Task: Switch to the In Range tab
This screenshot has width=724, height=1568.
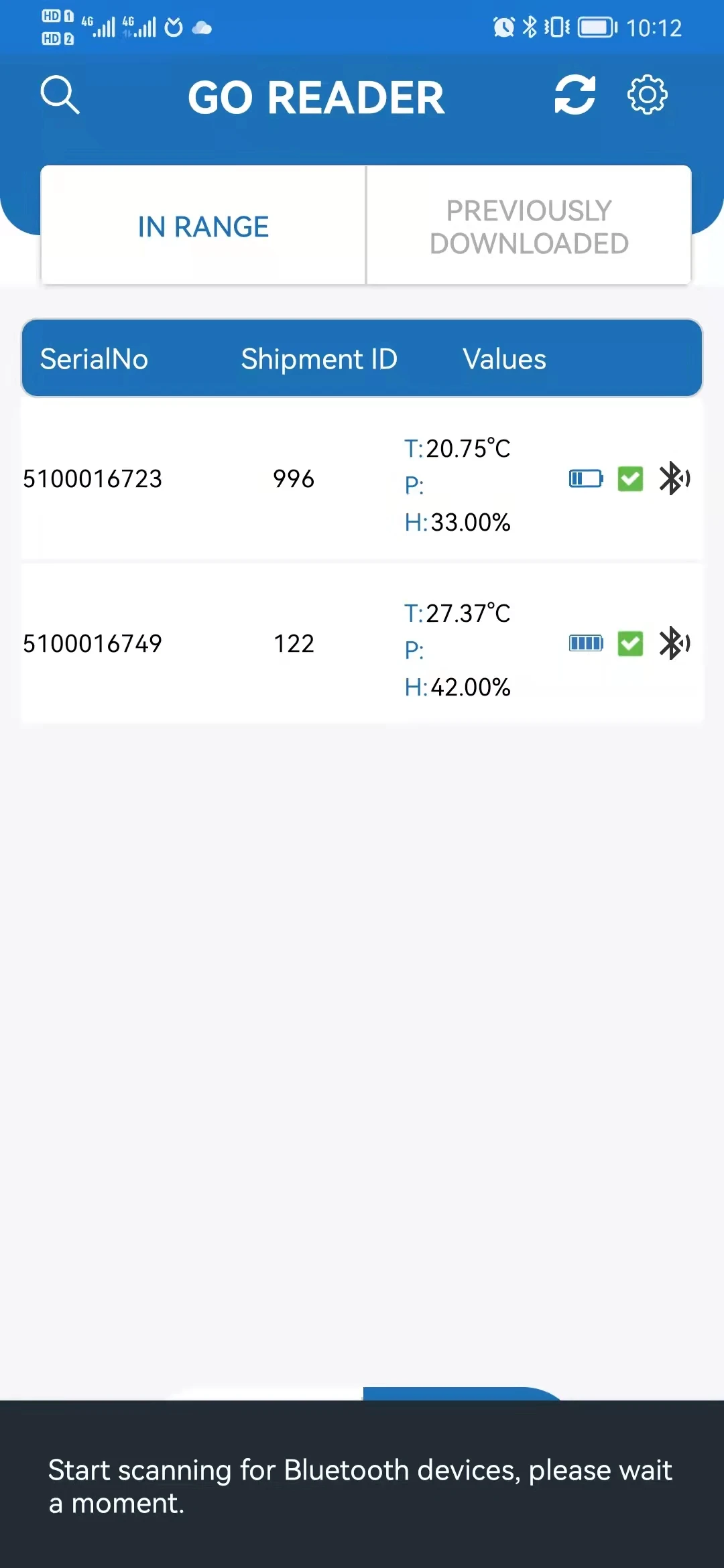Action: (x=203, y=226)
